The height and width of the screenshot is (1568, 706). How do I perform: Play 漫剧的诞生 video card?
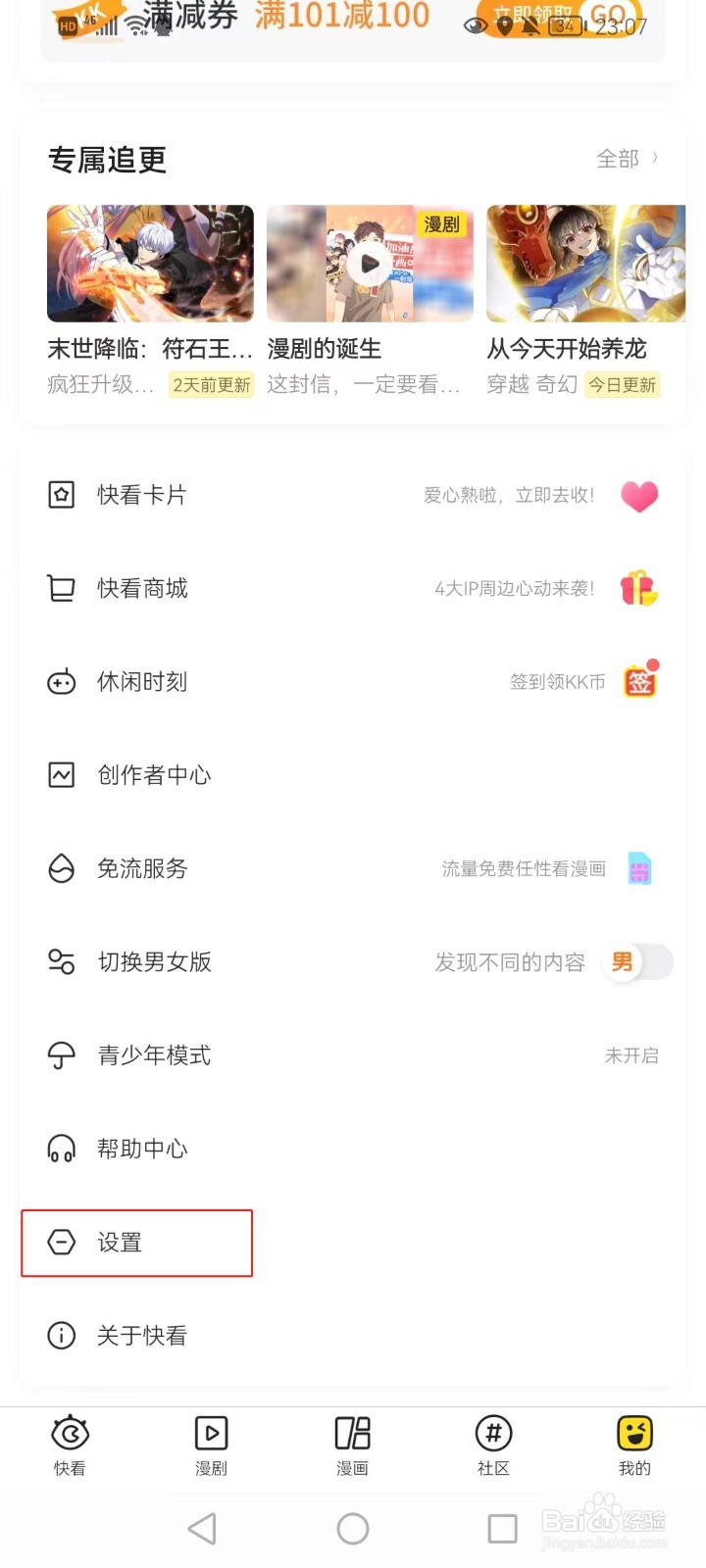click(x=370, y=264)
